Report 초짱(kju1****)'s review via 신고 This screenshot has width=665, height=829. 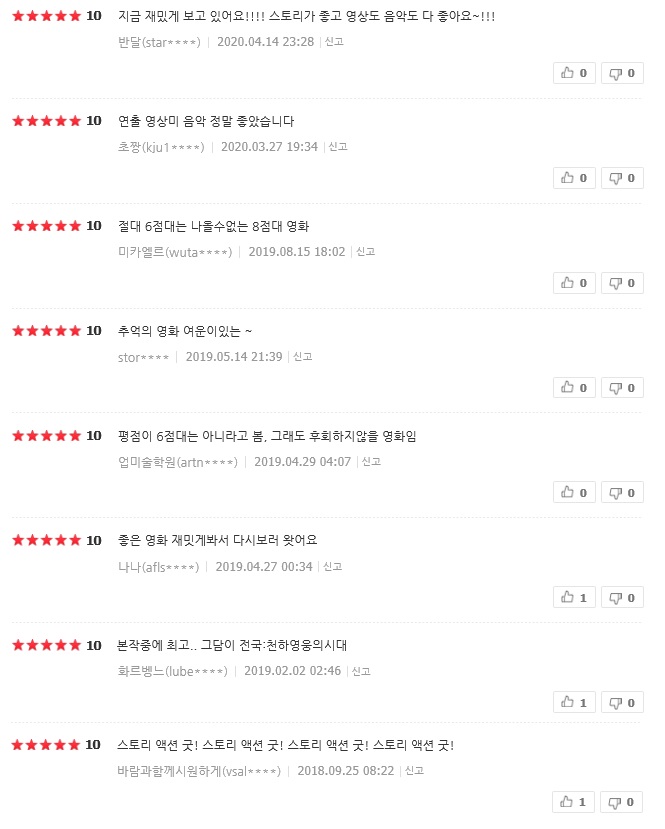tap(337, 147)
